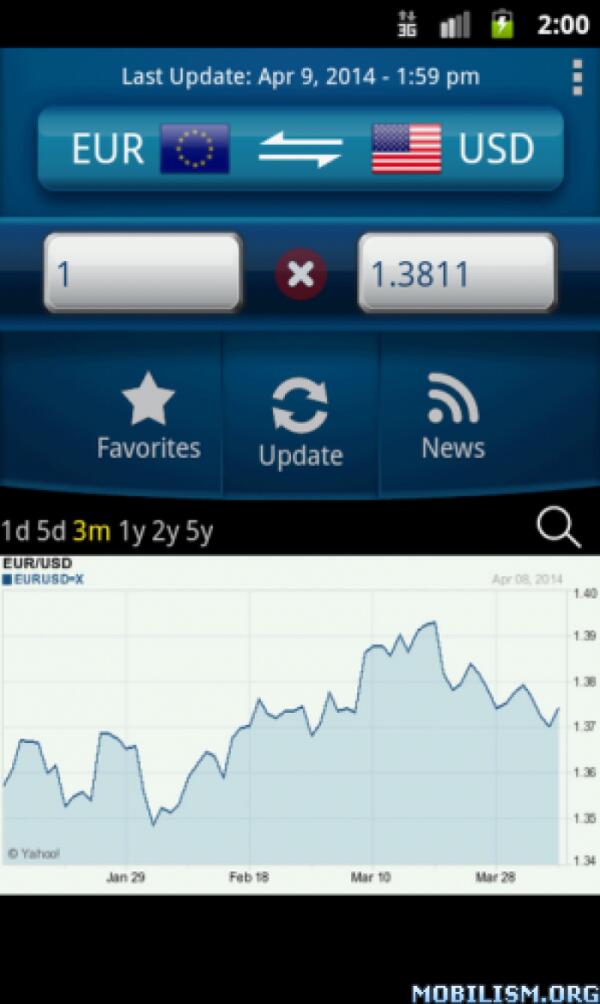The image size is (600, 1004).
Task: Switch chart to 5d range
Action: pyautogui.click(x=51, y=531)
